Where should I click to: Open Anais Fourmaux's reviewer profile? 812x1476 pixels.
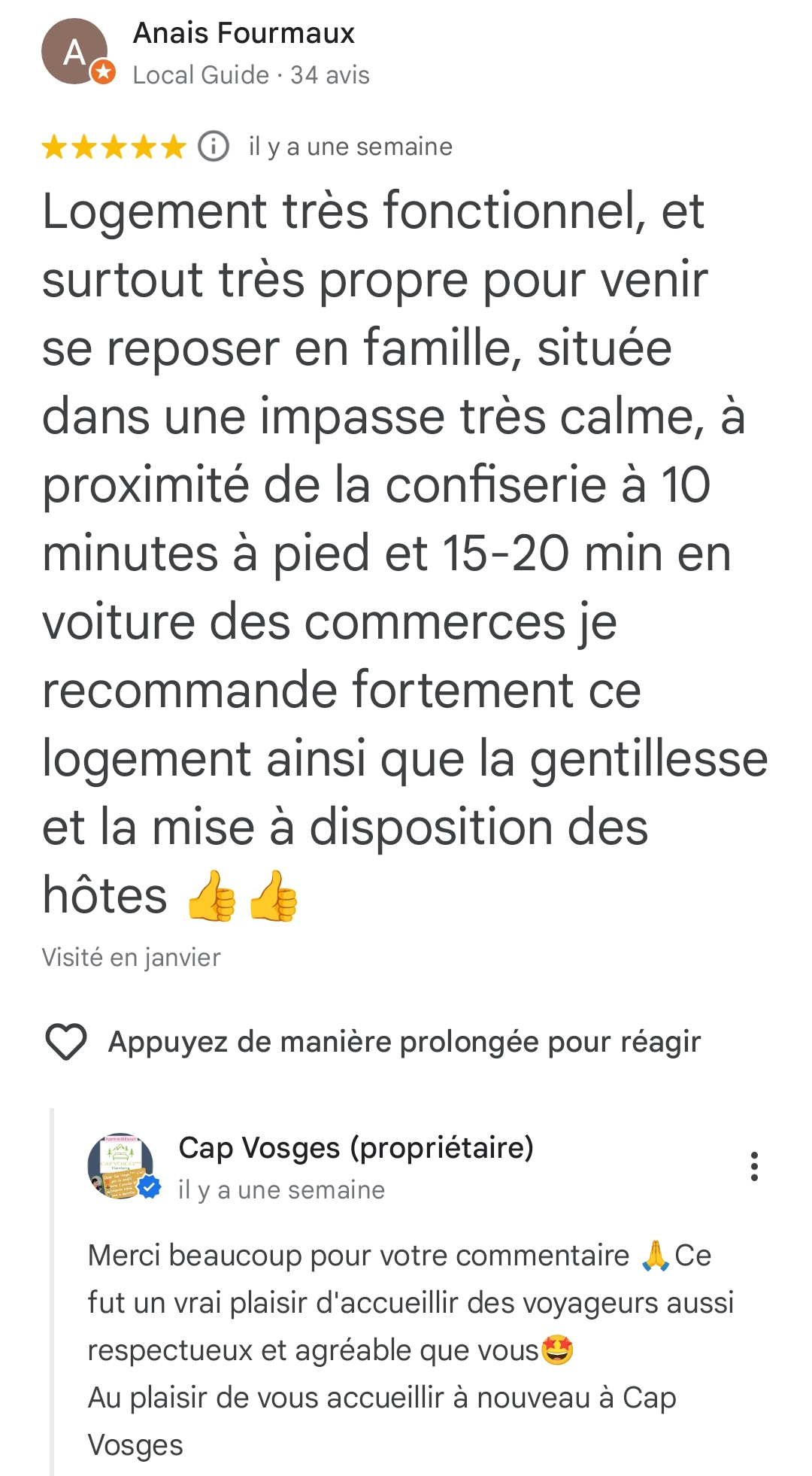(243, 34)
